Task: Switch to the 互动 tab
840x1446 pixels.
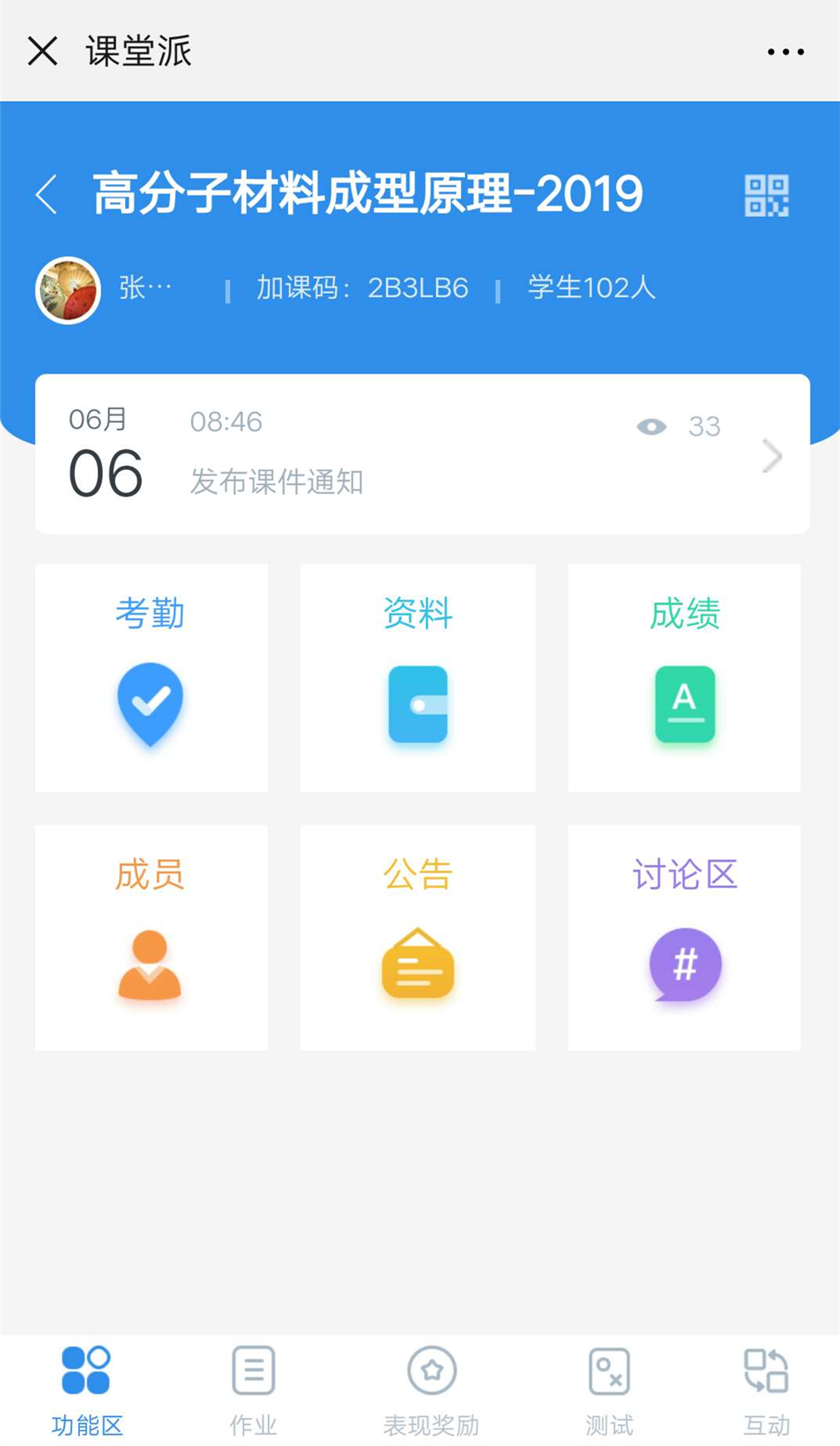Action: [766, 1390]
